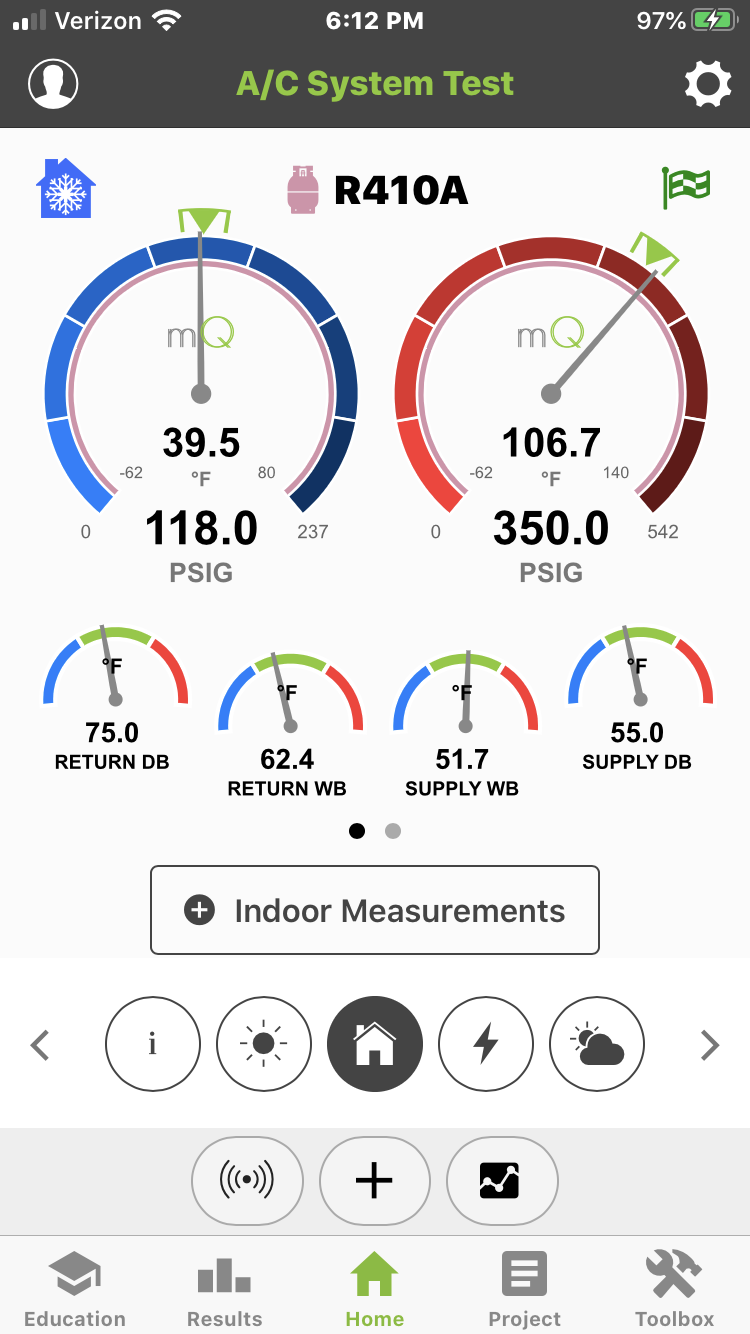Open the trend chart button

(502, 1181)
